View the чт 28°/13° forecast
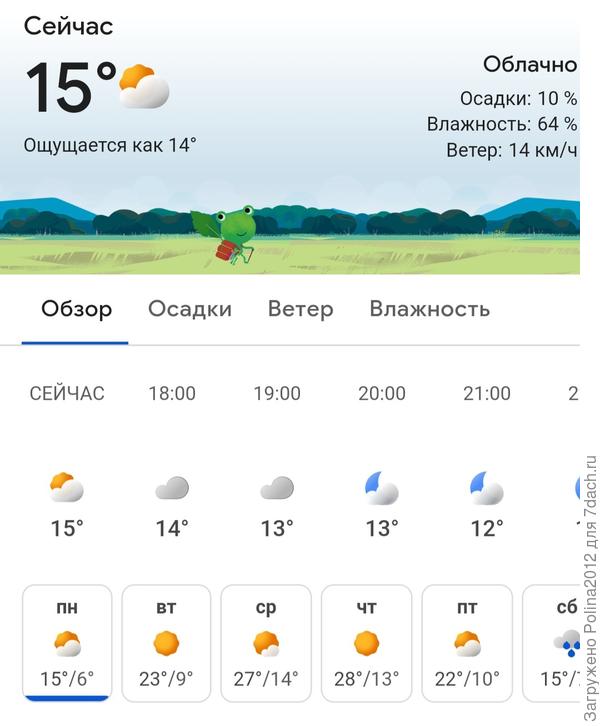 point(366,643)
